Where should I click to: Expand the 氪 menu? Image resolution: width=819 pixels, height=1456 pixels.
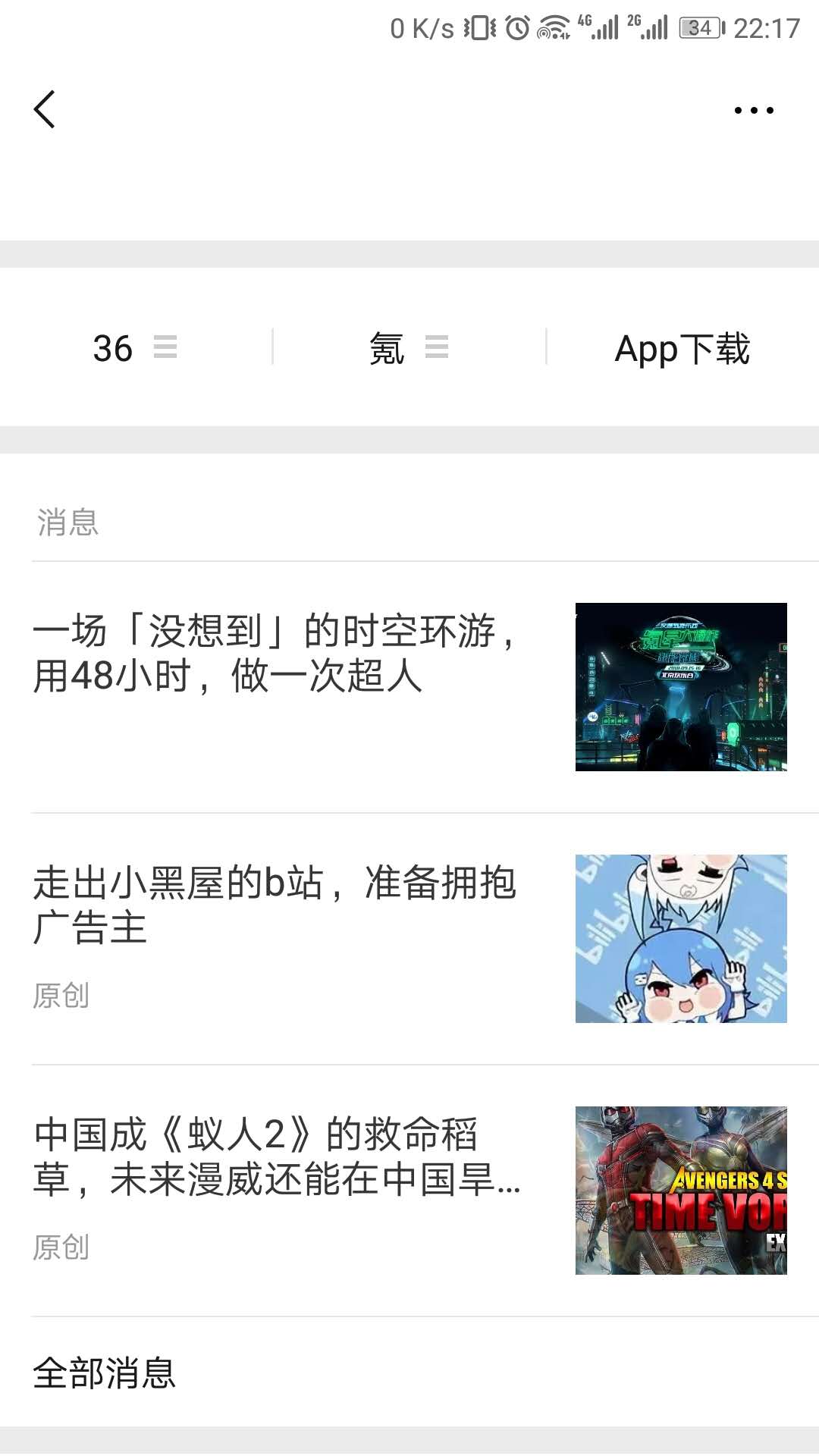(409, 348)
